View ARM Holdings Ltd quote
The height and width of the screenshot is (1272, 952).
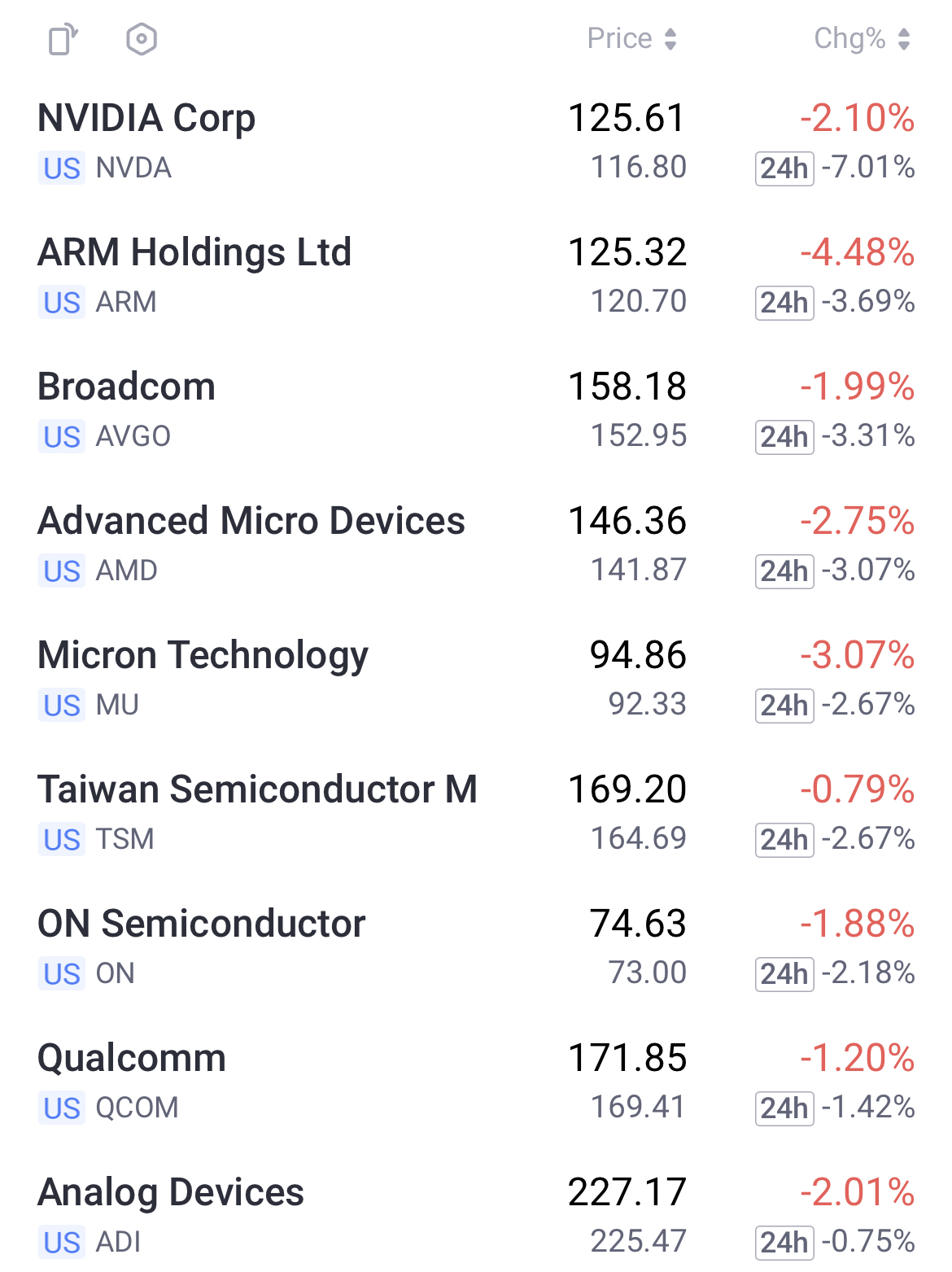(x=194, y=253)
